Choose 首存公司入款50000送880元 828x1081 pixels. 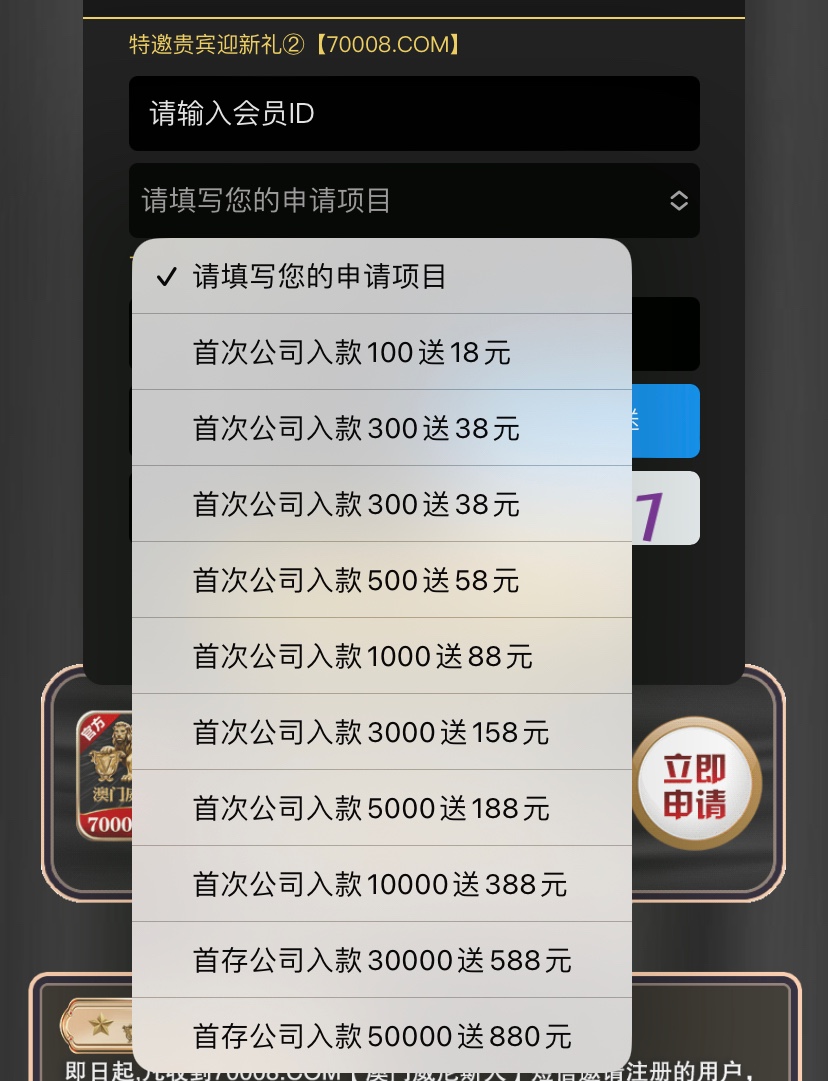pyautogui.click(x=381, y=1036)
